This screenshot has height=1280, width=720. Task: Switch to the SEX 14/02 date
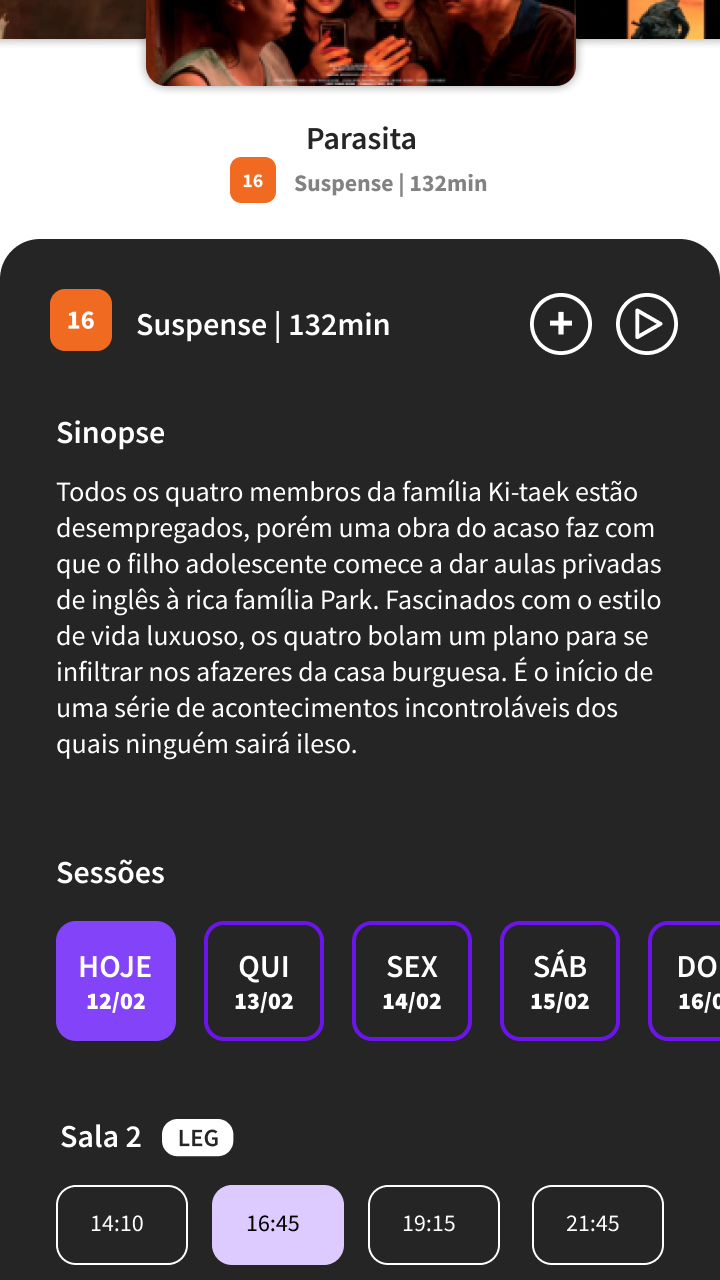pos(412,981)
